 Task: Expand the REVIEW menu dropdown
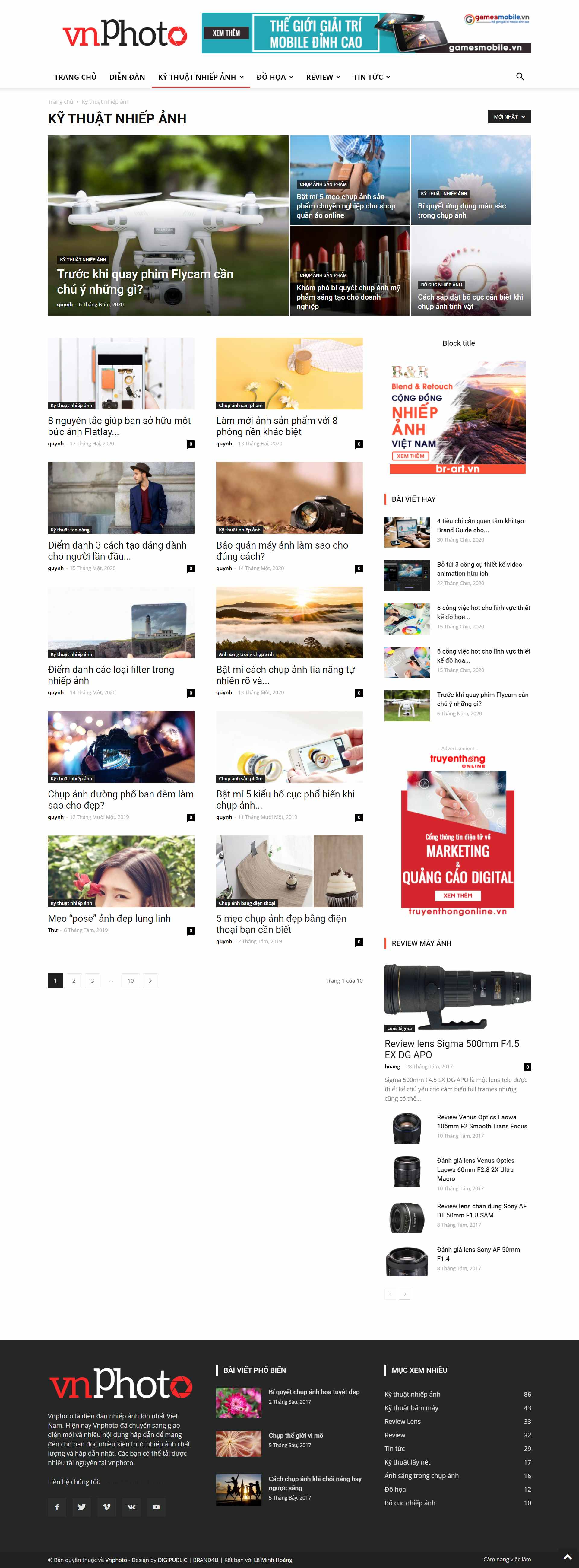tap(322, 77)
